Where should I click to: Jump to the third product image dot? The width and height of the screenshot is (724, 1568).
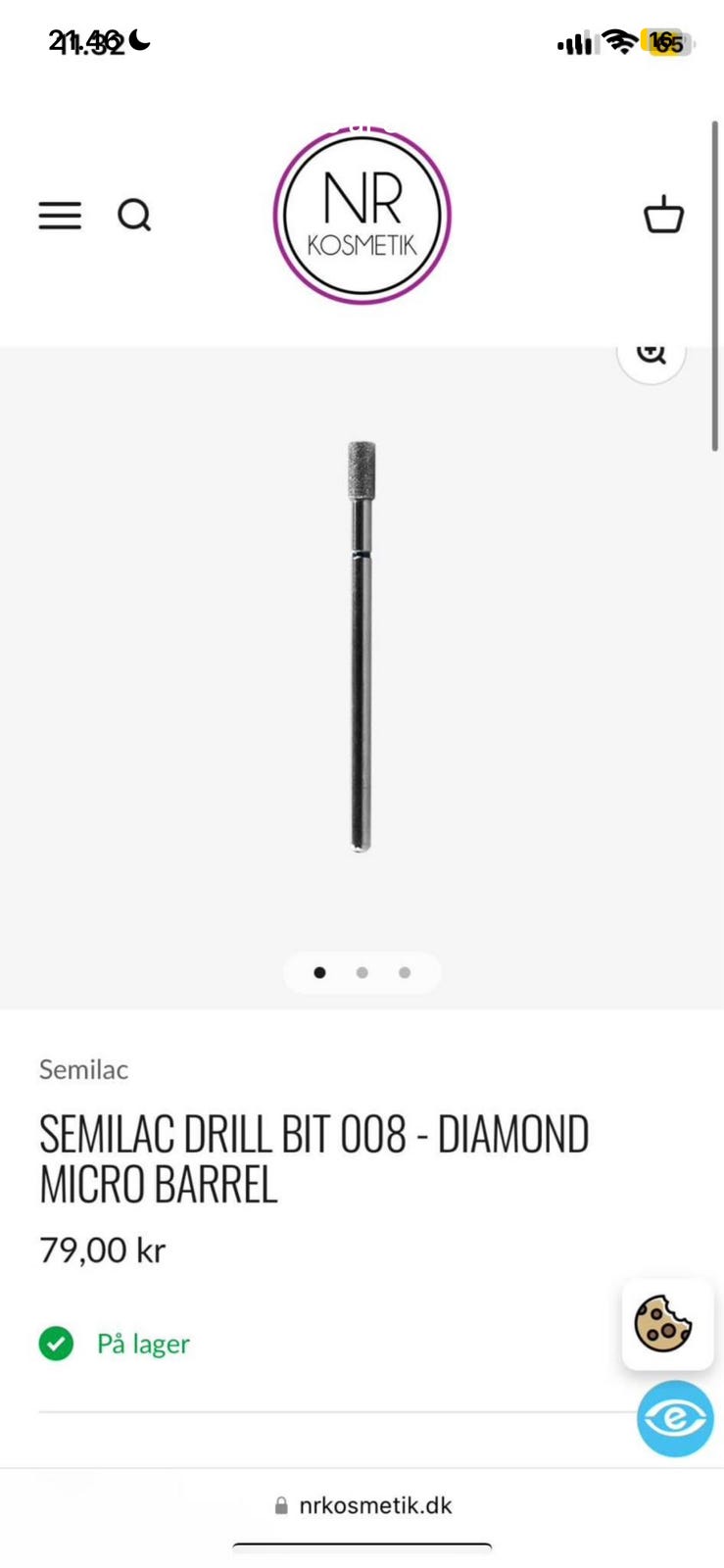click(x=405, y=972)
